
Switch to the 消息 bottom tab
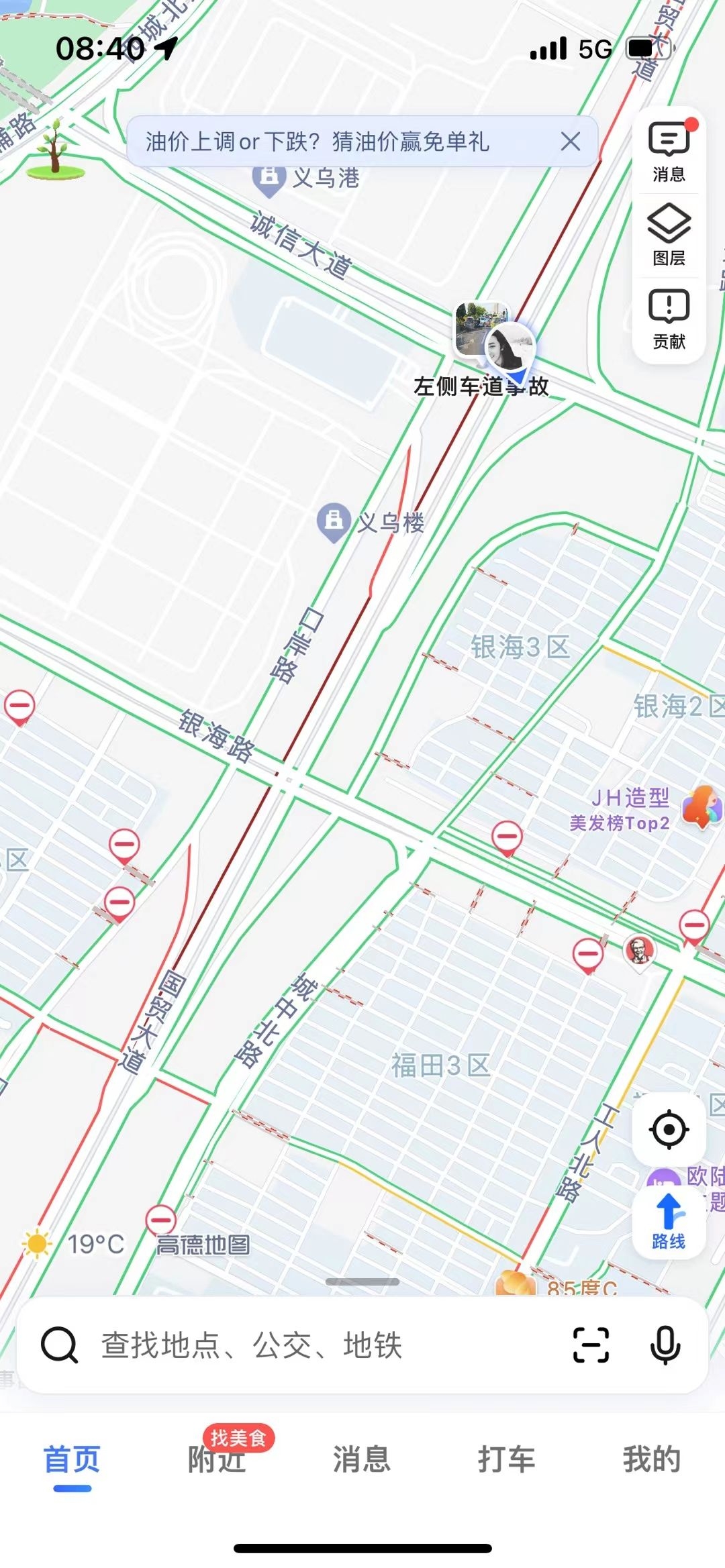(362, 1459)
